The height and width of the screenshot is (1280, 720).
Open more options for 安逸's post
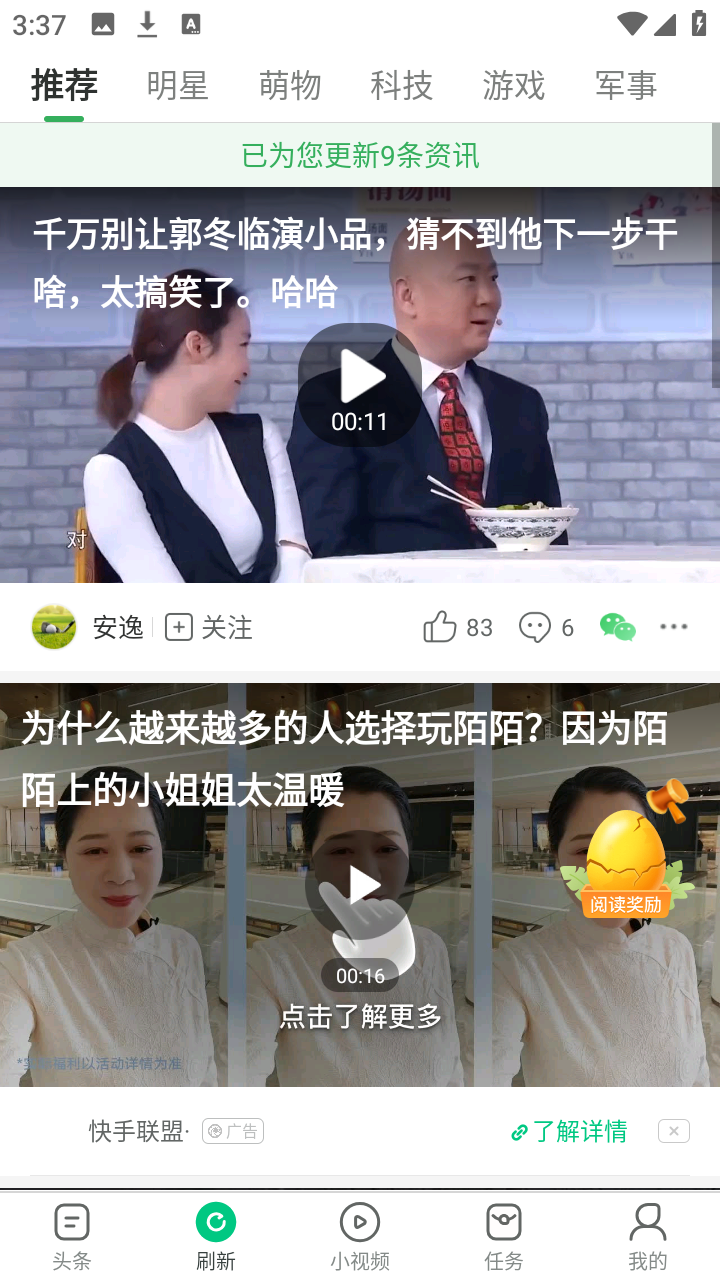click(x=674, y=627)
